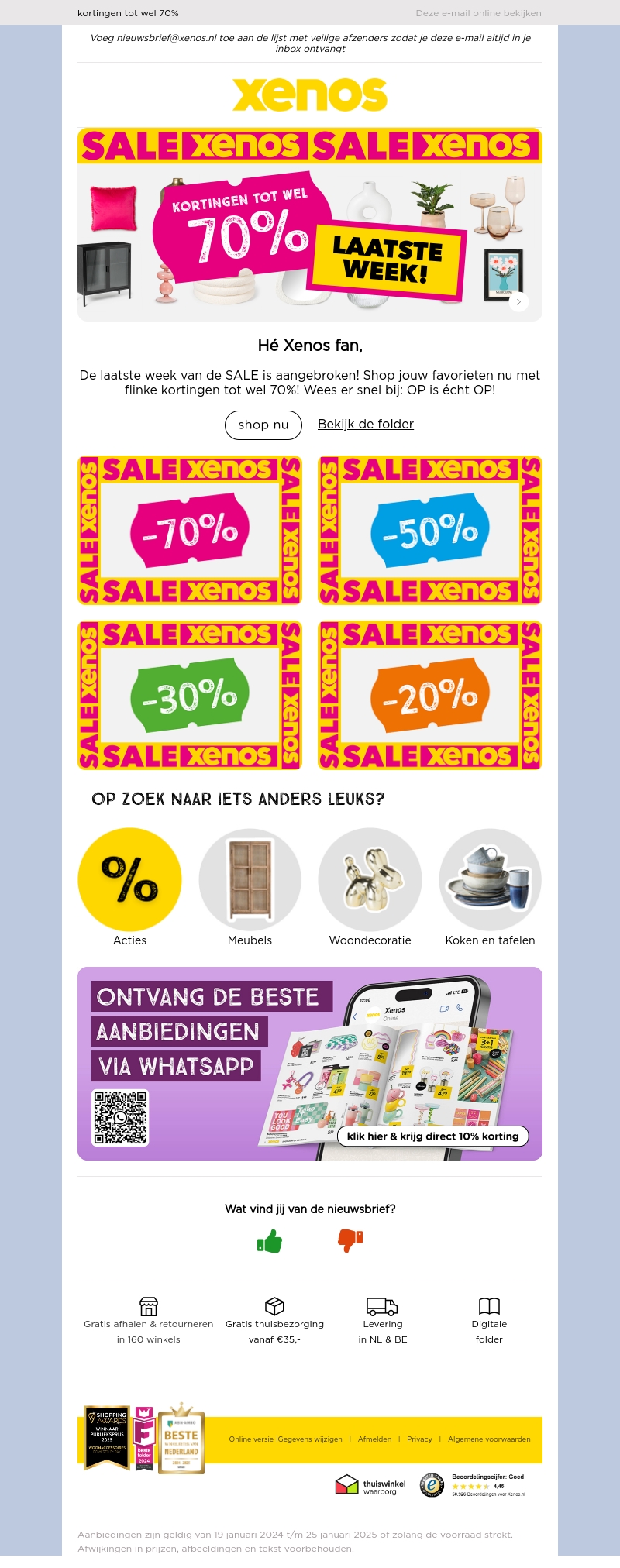Open the -20% sale tile

[430, 695]
